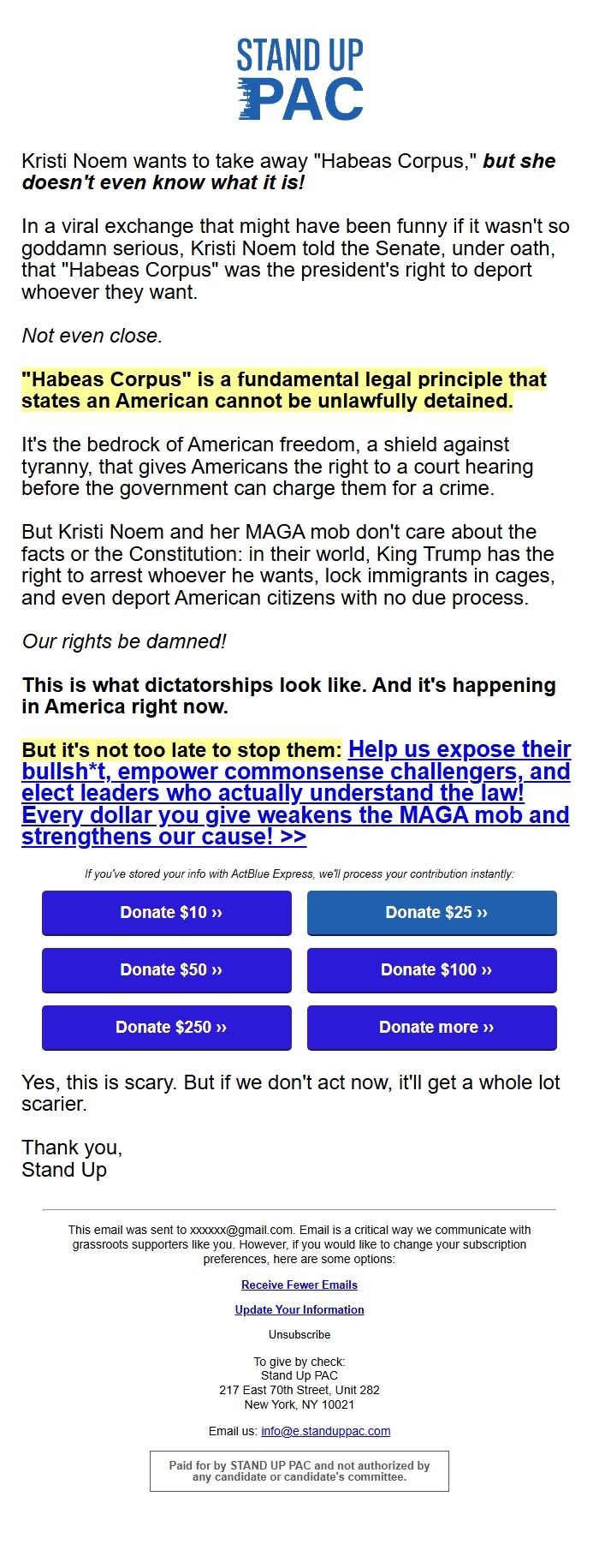599x1568 pixels.
Task: Select the Donate $50 button
Action: (167, 970)
